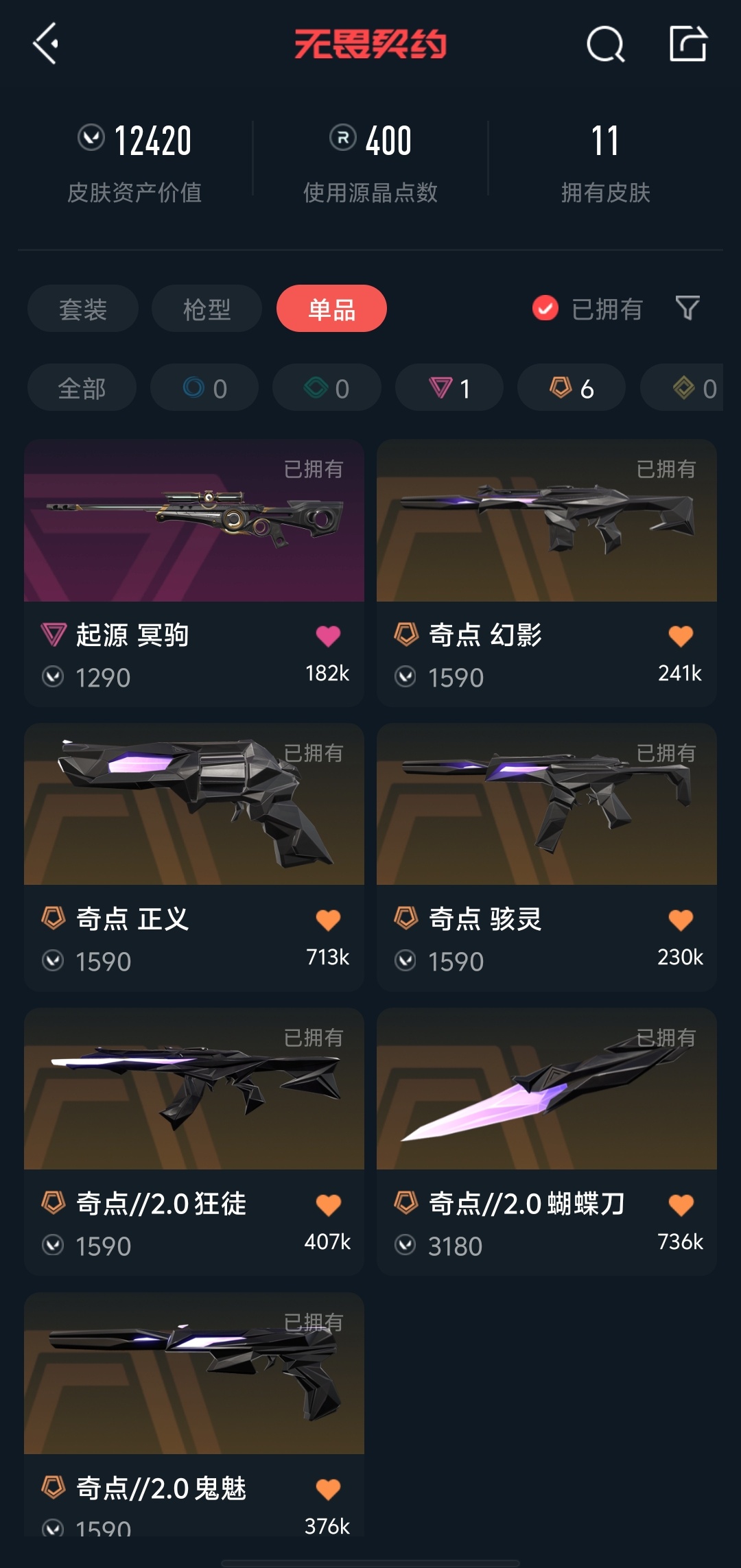The image size is (741, 1568).
Task: View the 奇点 骇灵 skin card
Action: pyautogui.click(x=547, y=805)
